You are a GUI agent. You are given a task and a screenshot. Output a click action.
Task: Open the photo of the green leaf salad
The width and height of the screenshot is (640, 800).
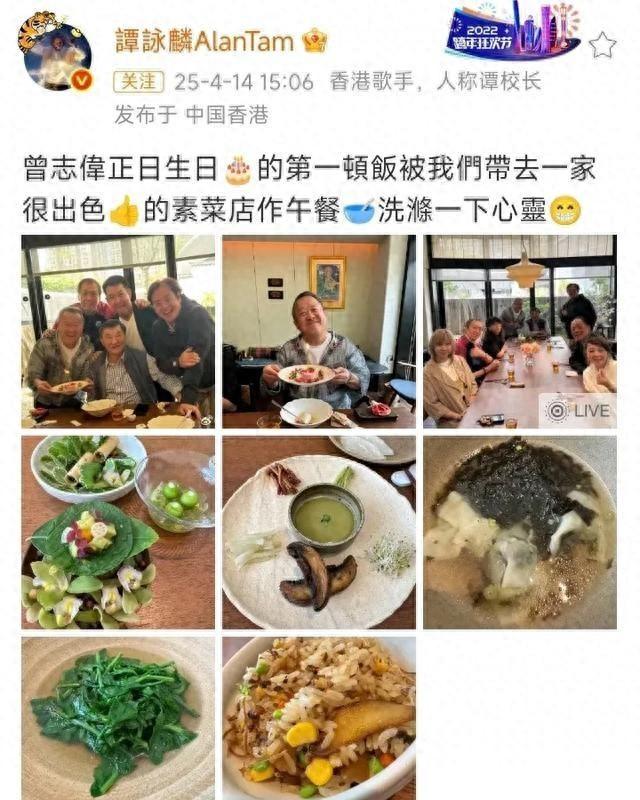pos(118,532)
